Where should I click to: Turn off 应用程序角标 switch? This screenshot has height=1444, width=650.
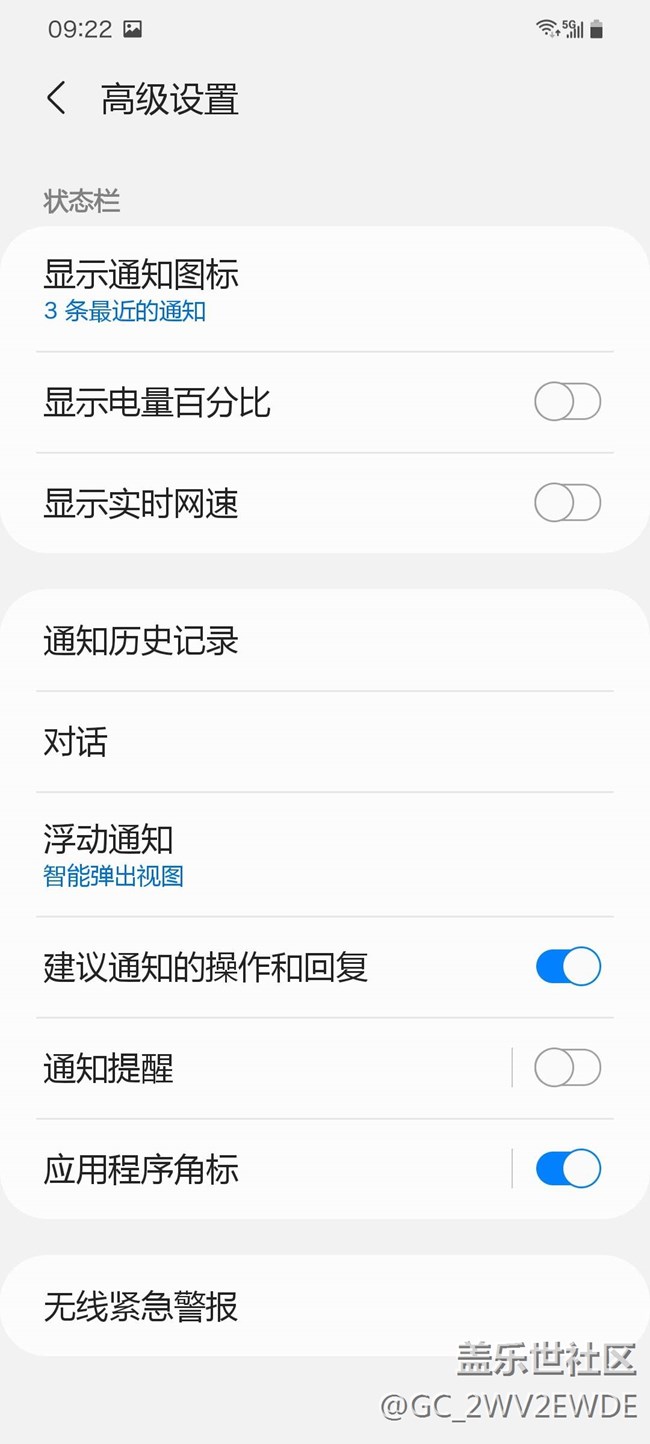[567, 1169]
